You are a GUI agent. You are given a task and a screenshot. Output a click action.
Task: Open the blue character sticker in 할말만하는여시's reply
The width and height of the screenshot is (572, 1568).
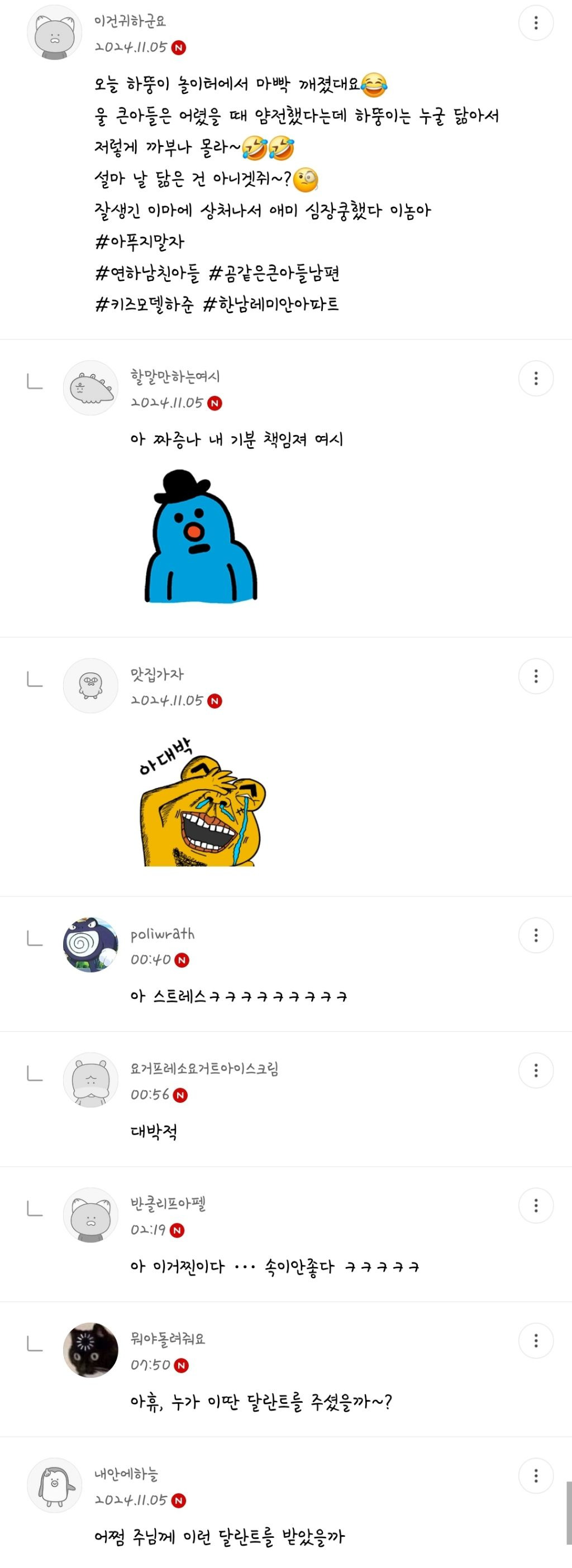pos(201,537)
